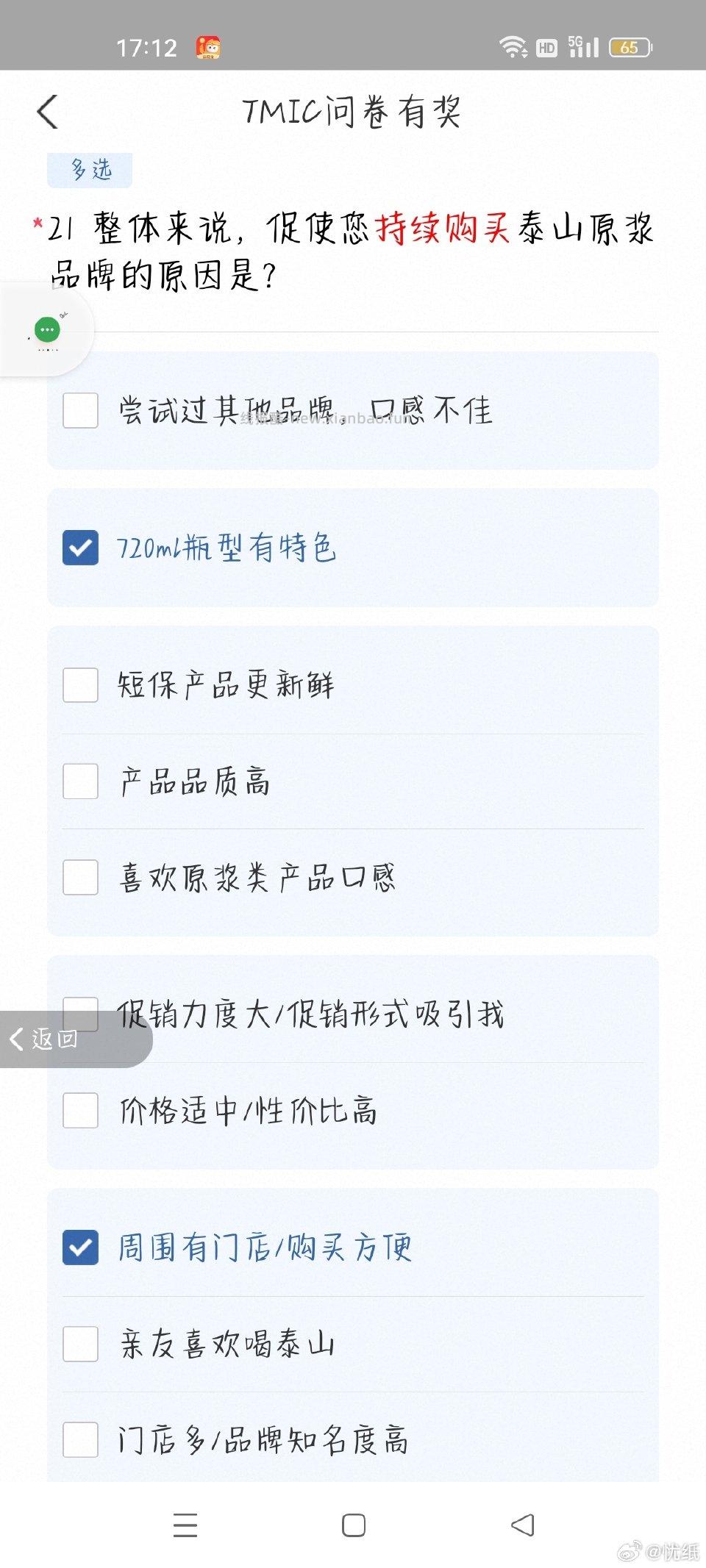Tap the battery indicator in status bar

(630, 47)
